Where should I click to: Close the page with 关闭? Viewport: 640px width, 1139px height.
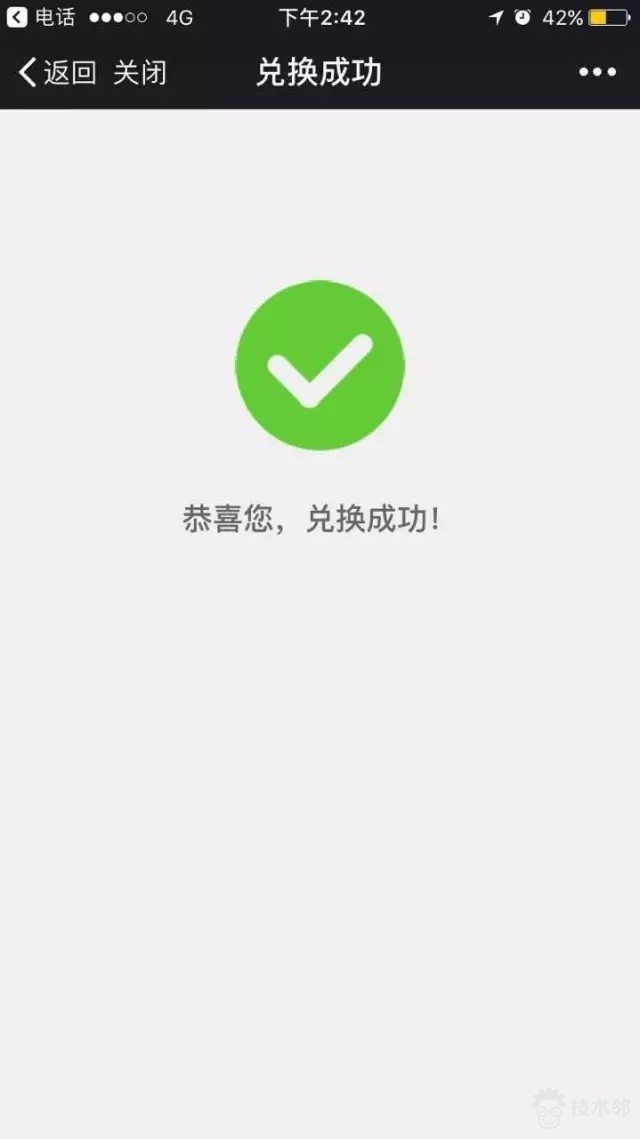click(x=140, y=72)
